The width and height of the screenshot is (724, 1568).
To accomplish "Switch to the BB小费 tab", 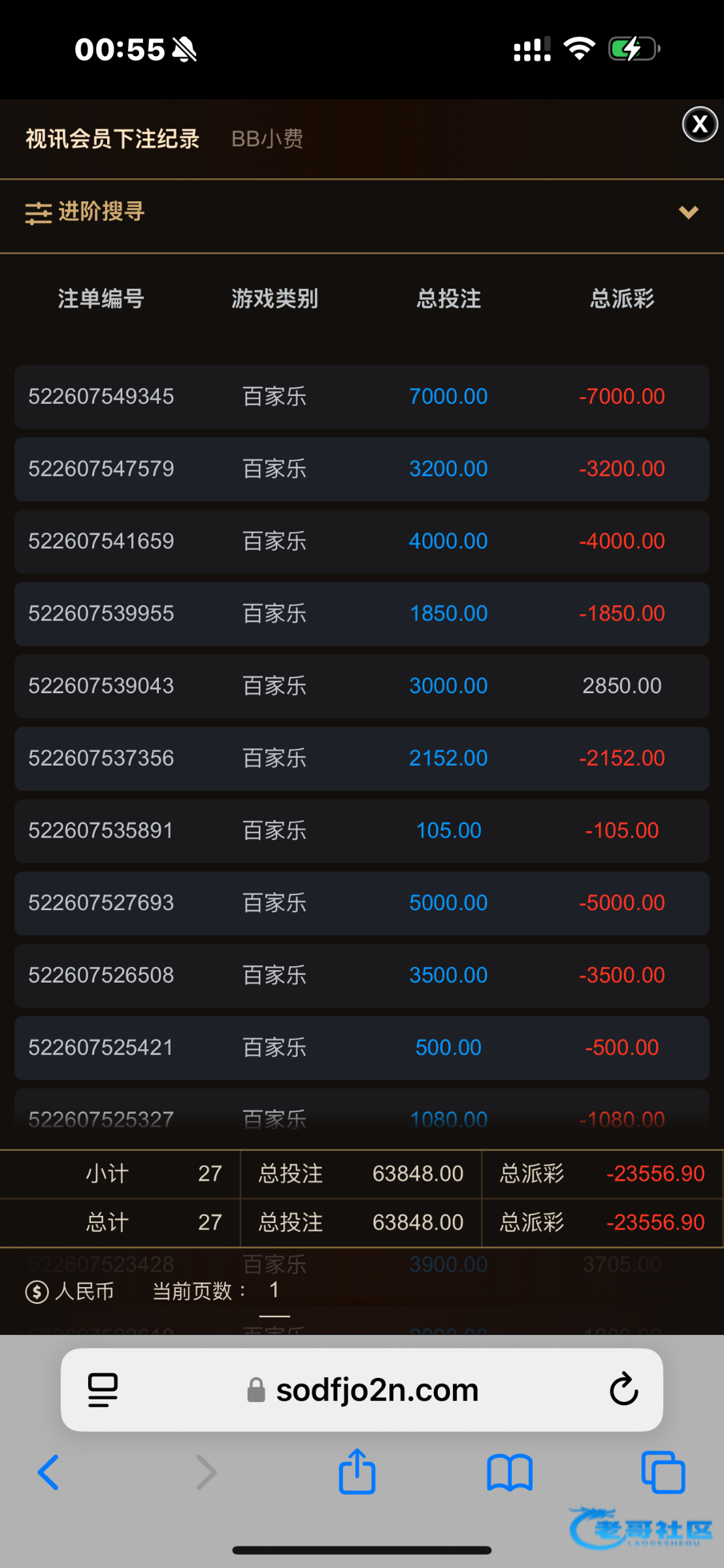I will pyautogui.click(x=267, y=139).
